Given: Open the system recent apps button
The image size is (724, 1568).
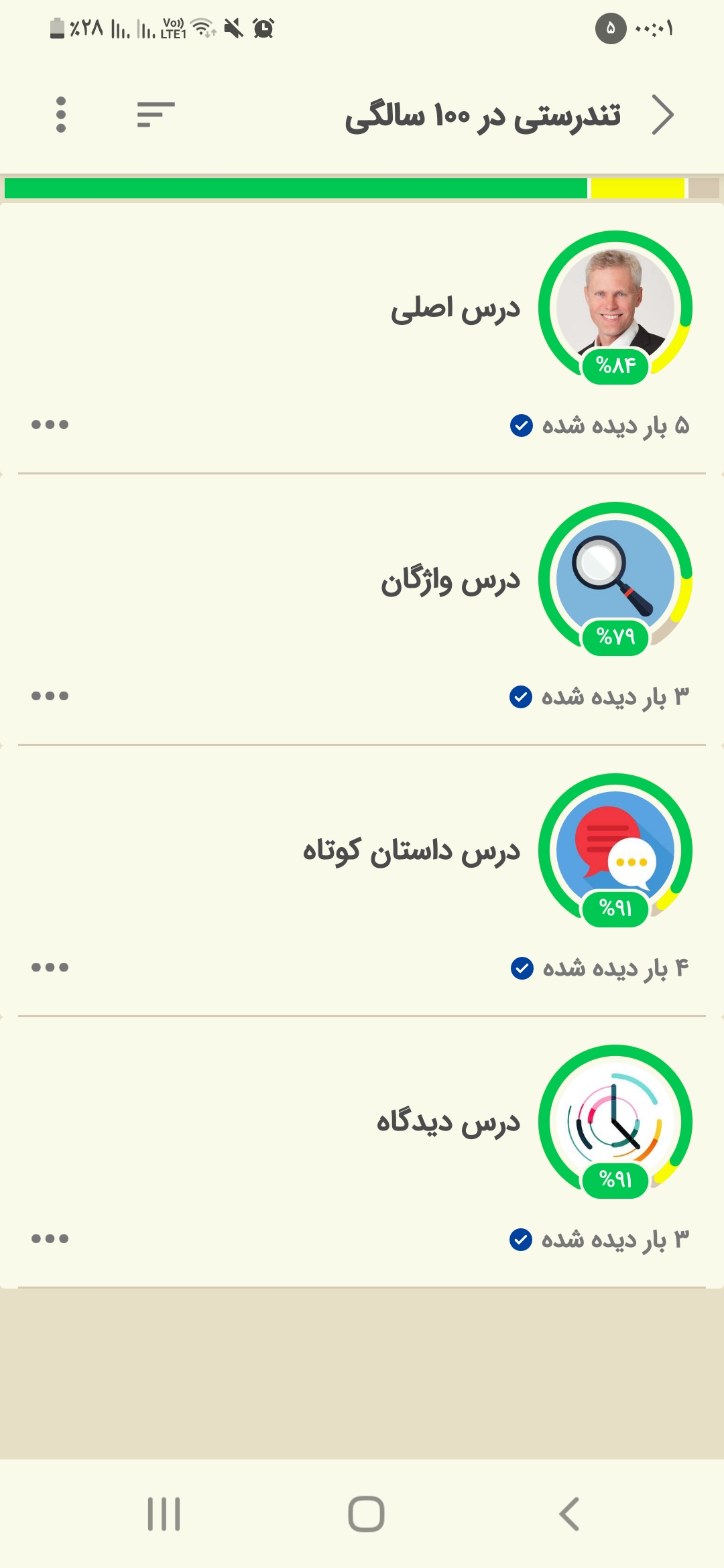Looking at the screenshot, I should [164, 1514].
